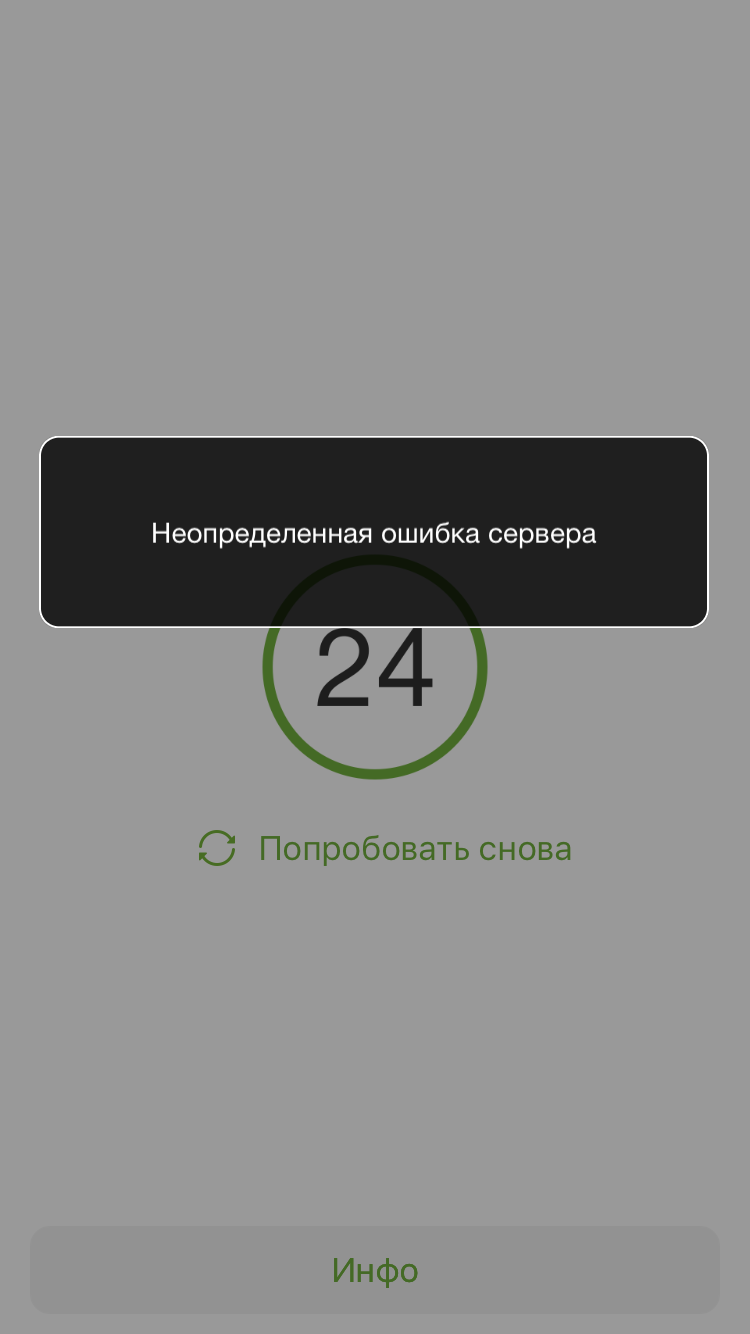Tap "Попробовать снова" to retry
This screenshot has height=1334, width=750.
385,849
